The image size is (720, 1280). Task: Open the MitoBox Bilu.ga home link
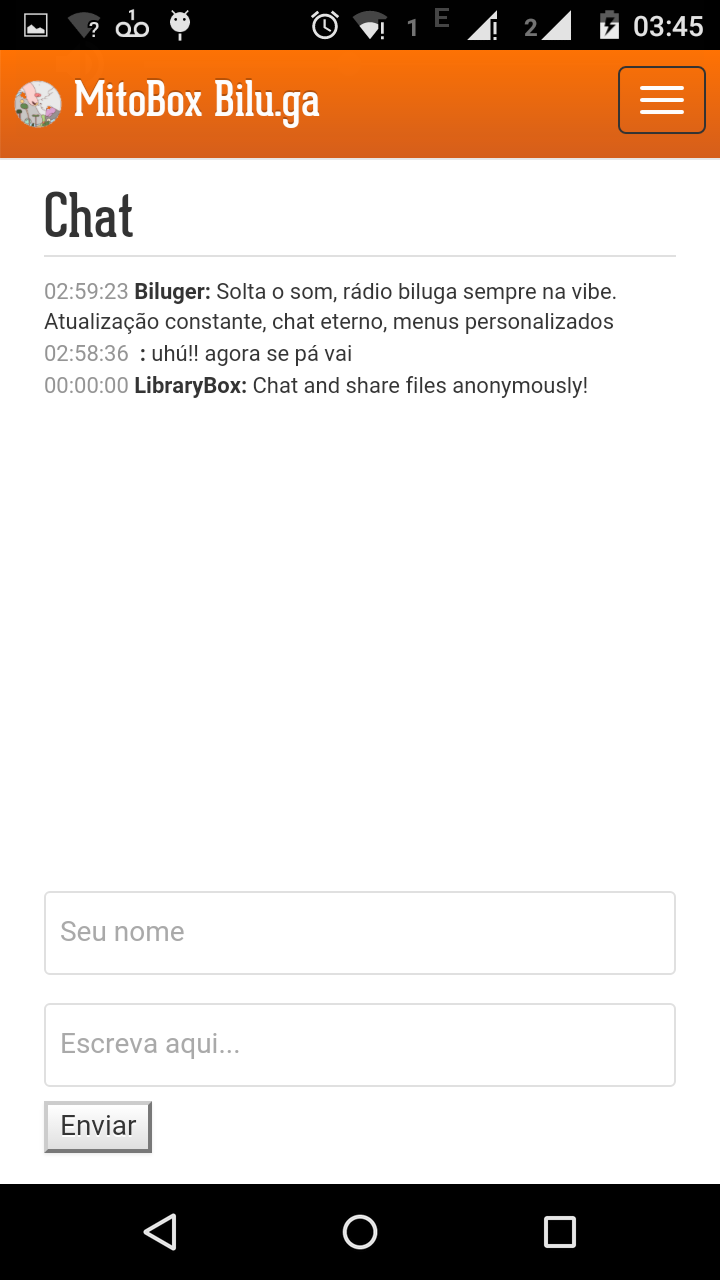(x=168, y=102)
